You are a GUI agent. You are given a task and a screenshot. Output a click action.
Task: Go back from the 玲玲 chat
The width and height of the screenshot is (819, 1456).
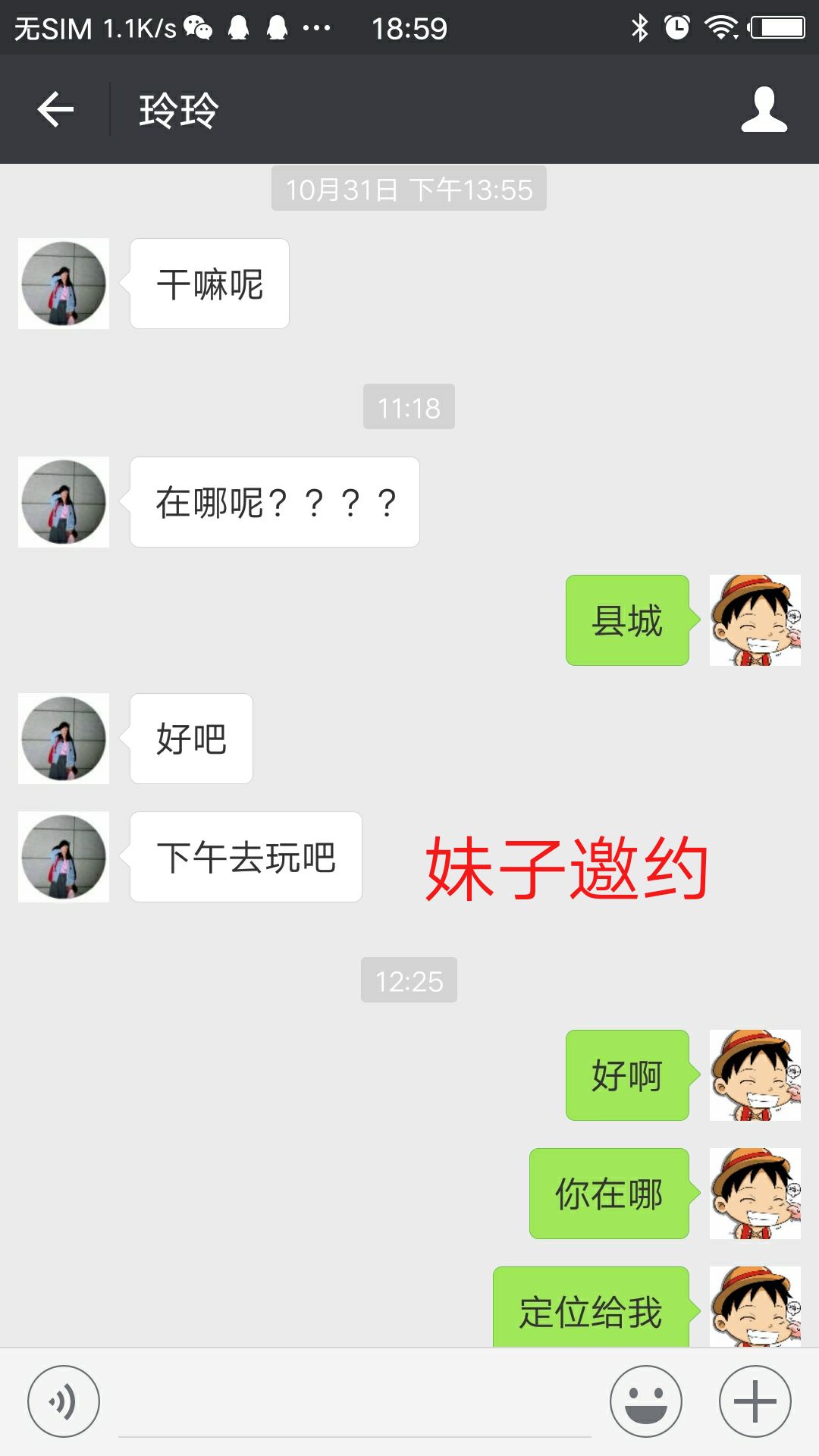(55, 110)
